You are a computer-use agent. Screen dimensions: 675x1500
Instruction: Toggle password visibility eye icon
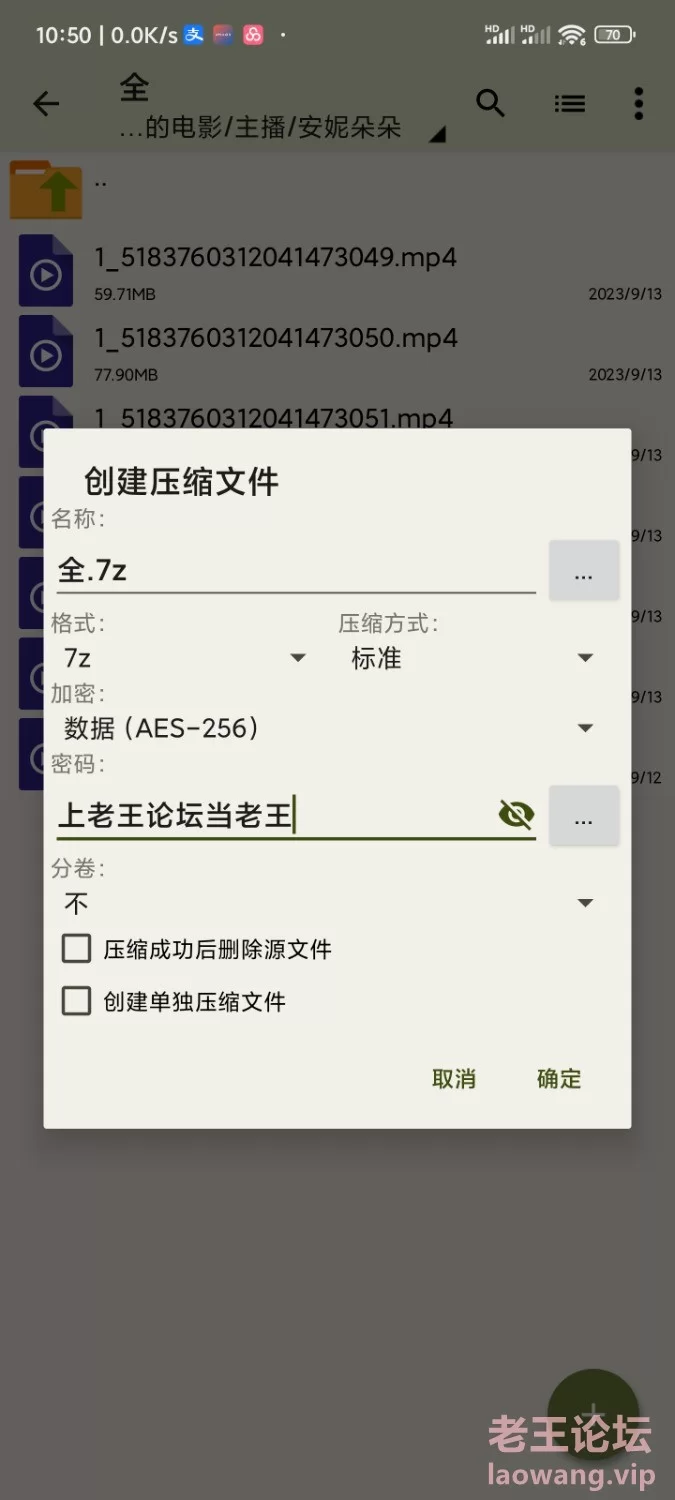point(516,815)
